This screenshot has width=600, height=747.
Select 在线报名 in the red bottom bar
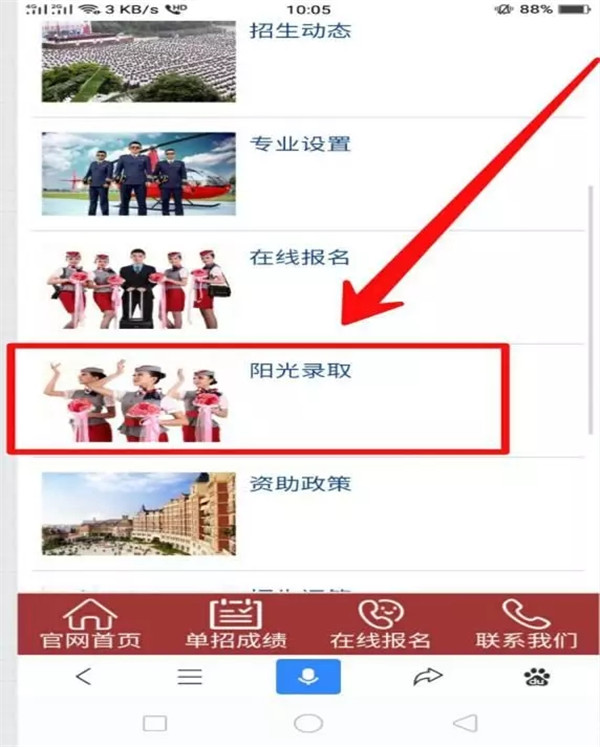380,624
